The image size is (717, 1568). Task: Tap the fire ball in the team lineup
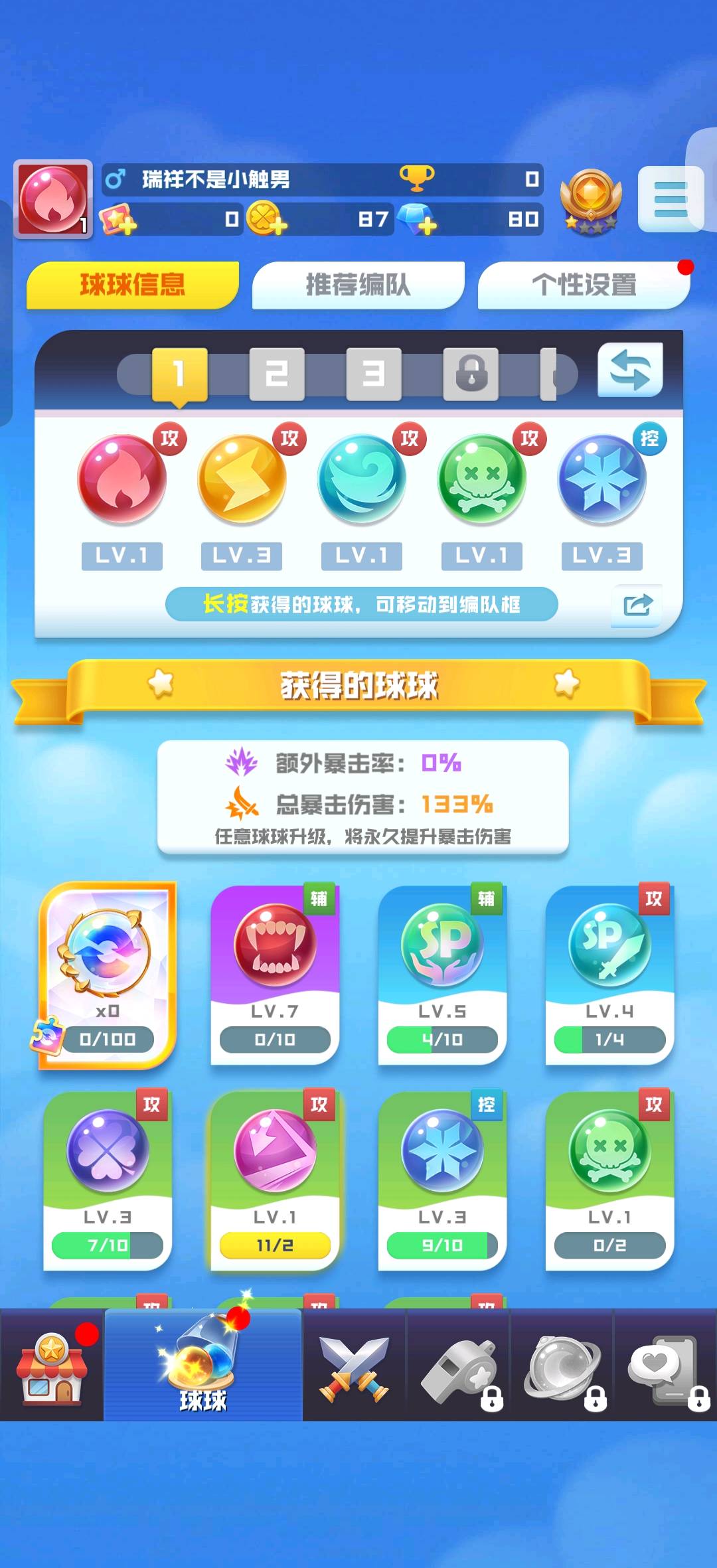121,479
